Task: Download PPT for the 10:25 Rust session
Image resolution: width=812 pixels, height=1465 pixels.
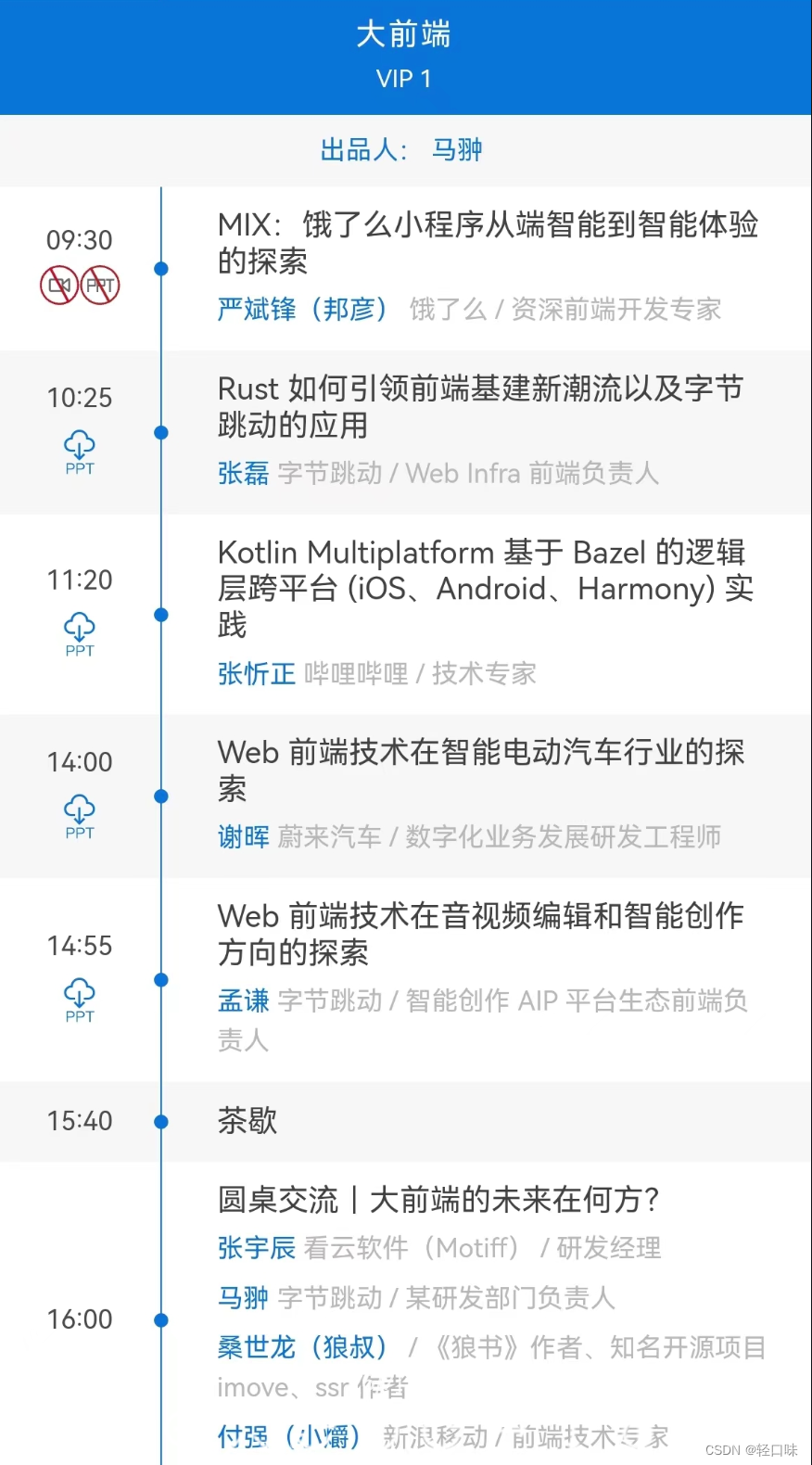Action: click(80, 451)
